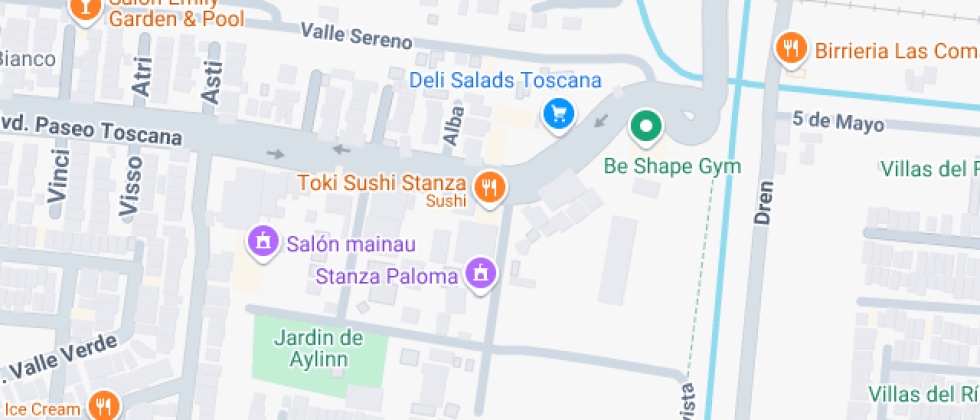Open the Birrieria Las Com restaurant pin

(792, 47)
